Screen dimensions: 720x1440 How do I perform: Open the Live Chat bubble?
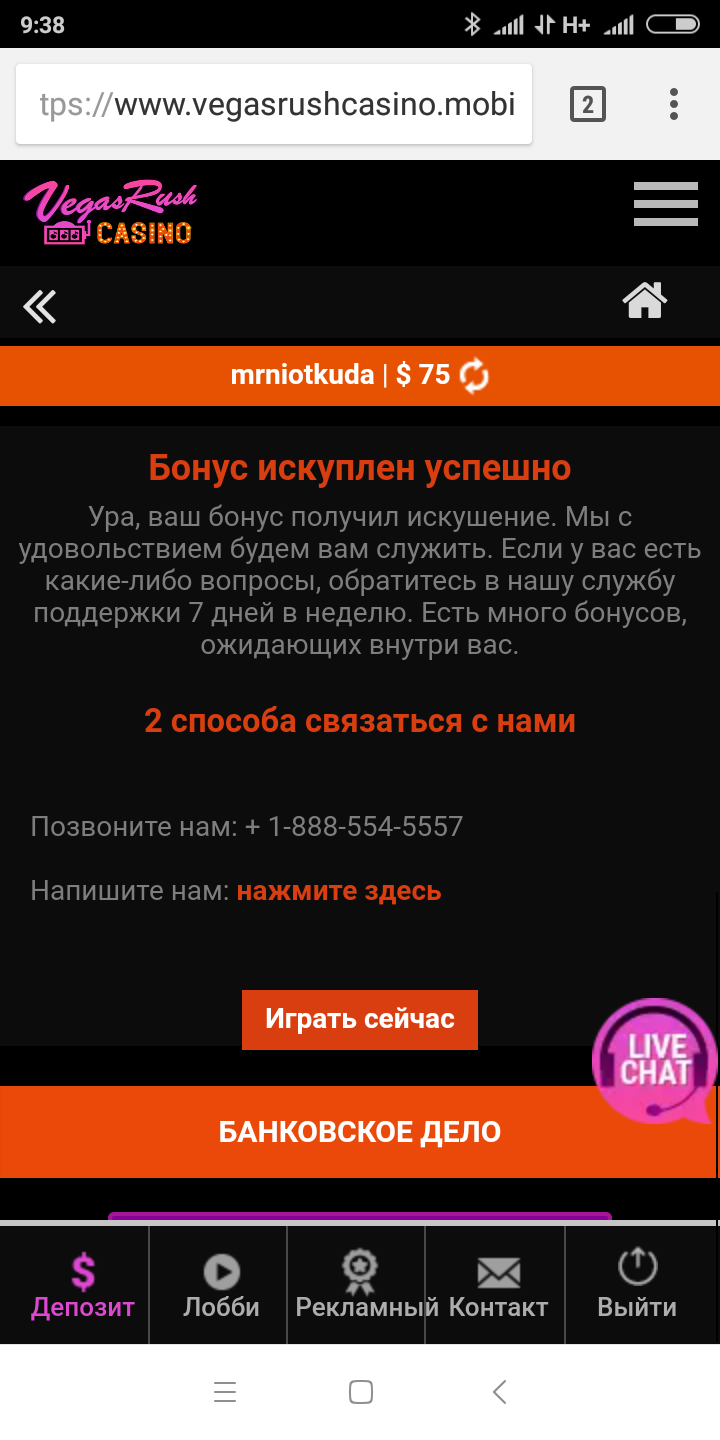click(x=655, y=1060)
